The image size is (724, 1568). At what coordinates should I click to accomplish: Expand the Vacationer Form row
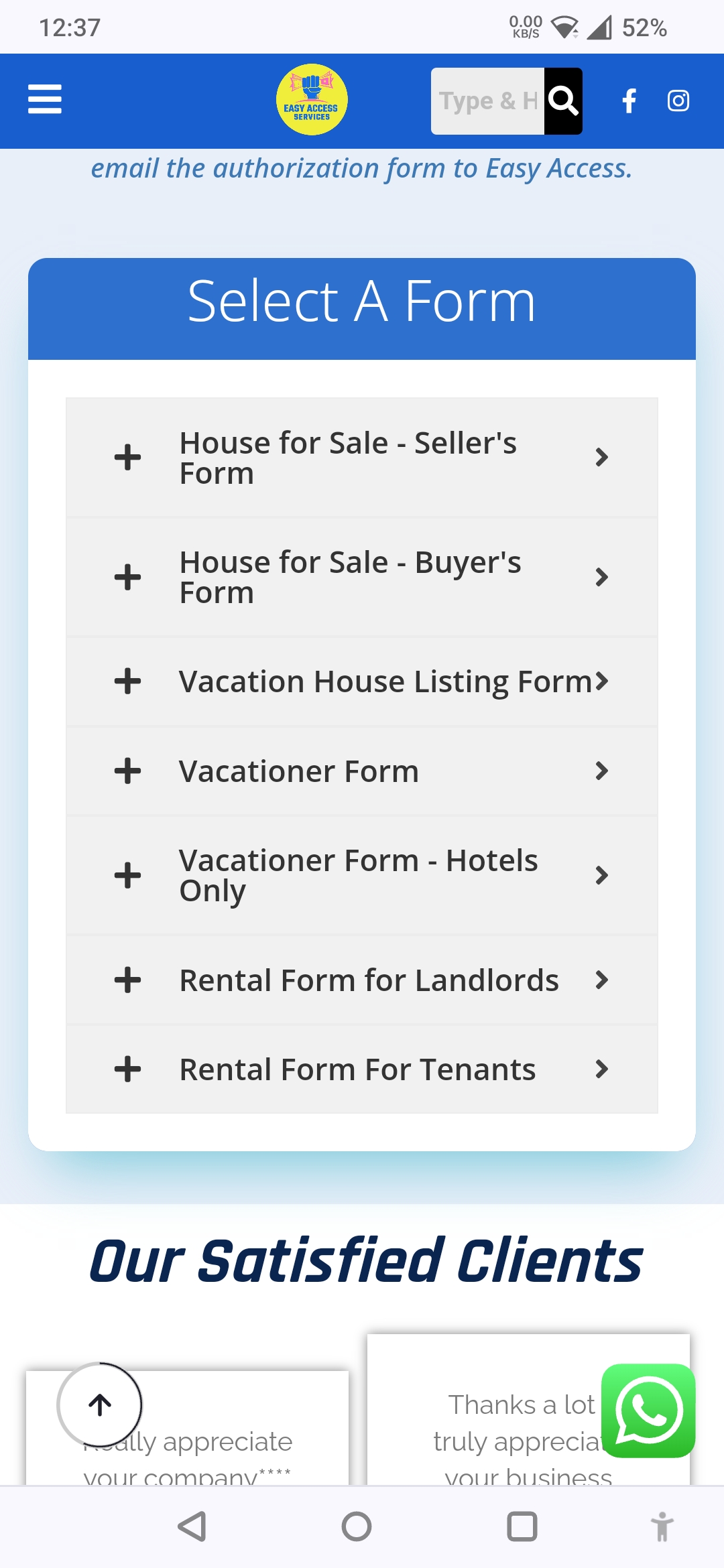click(x=362, y=771)
